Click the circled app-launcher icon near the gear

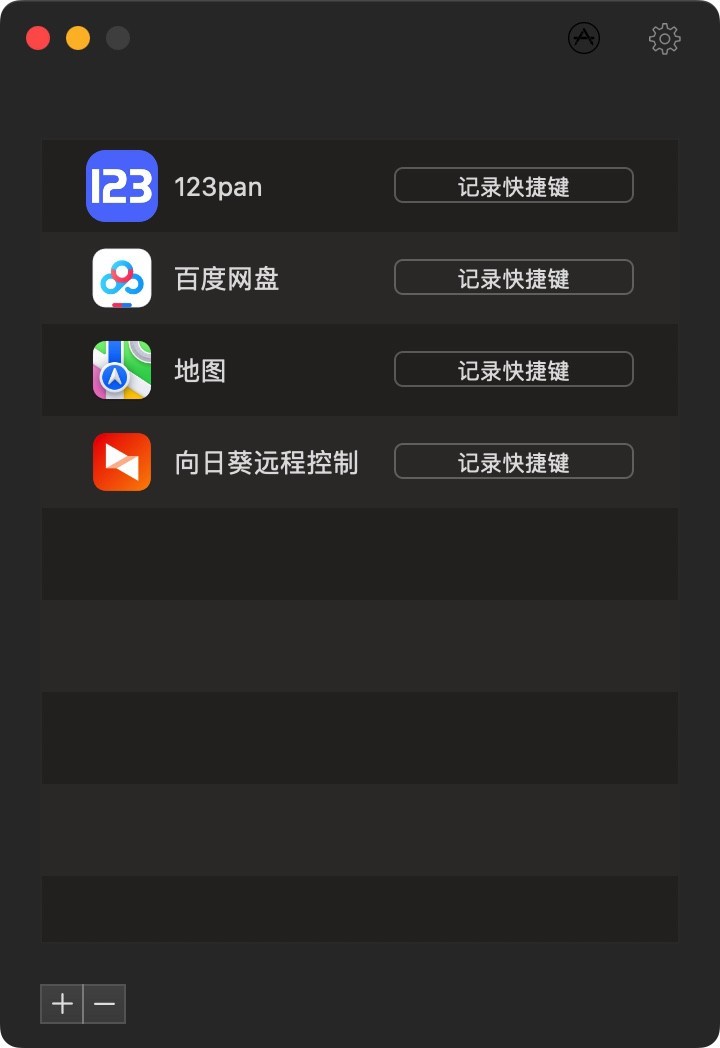pos(583,39)
